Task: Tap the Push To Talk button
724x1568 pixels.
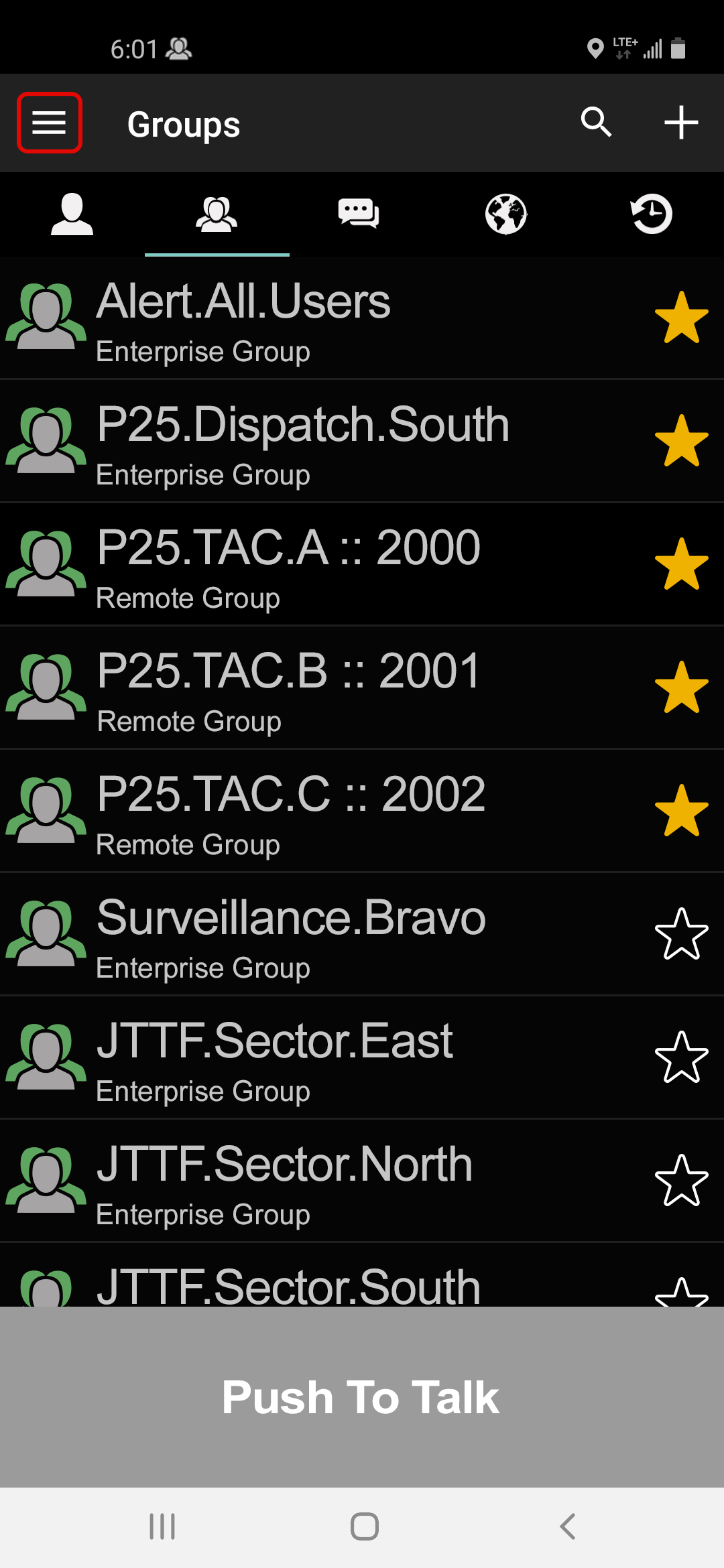Action: point(362,1397)
